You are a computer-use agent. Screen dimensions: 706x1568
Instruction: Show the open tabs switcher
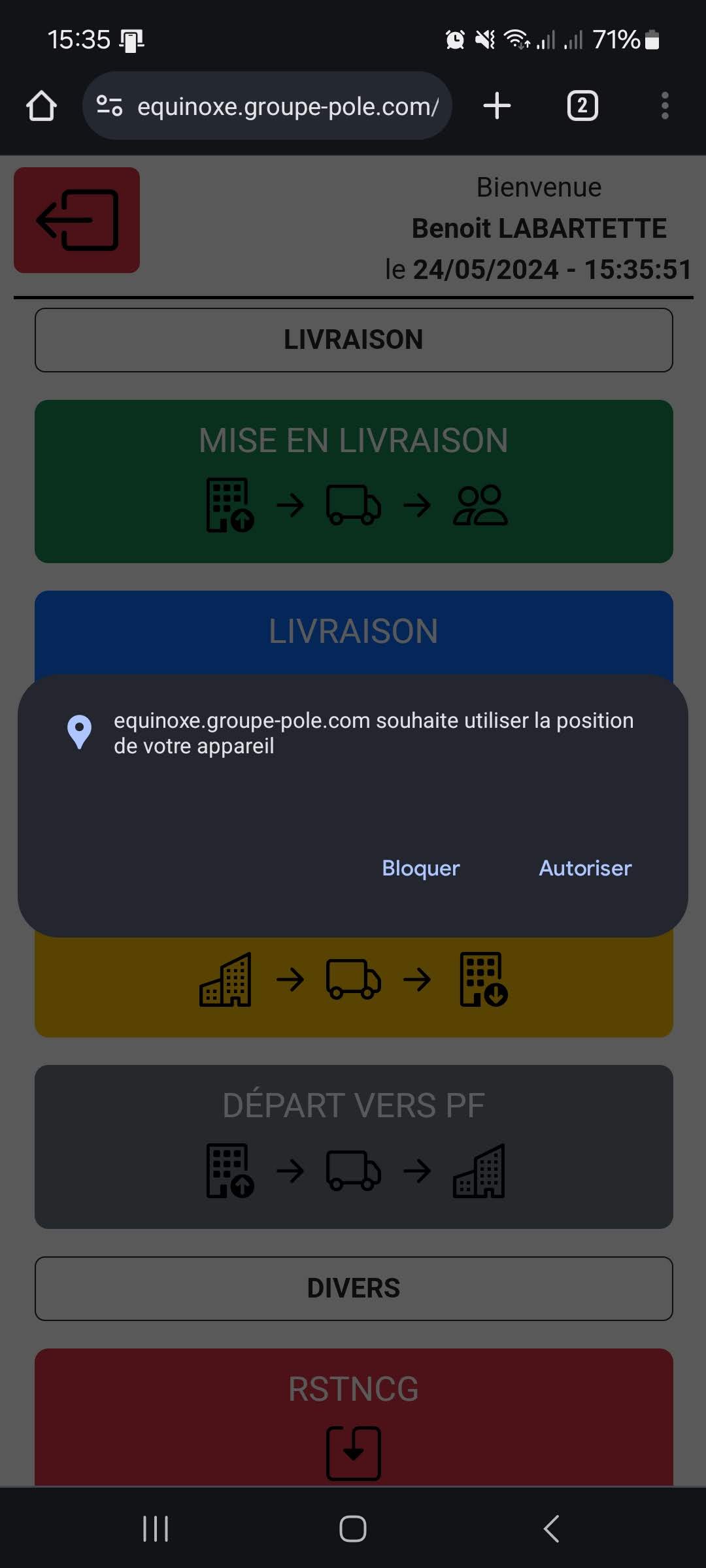[582, 106]
